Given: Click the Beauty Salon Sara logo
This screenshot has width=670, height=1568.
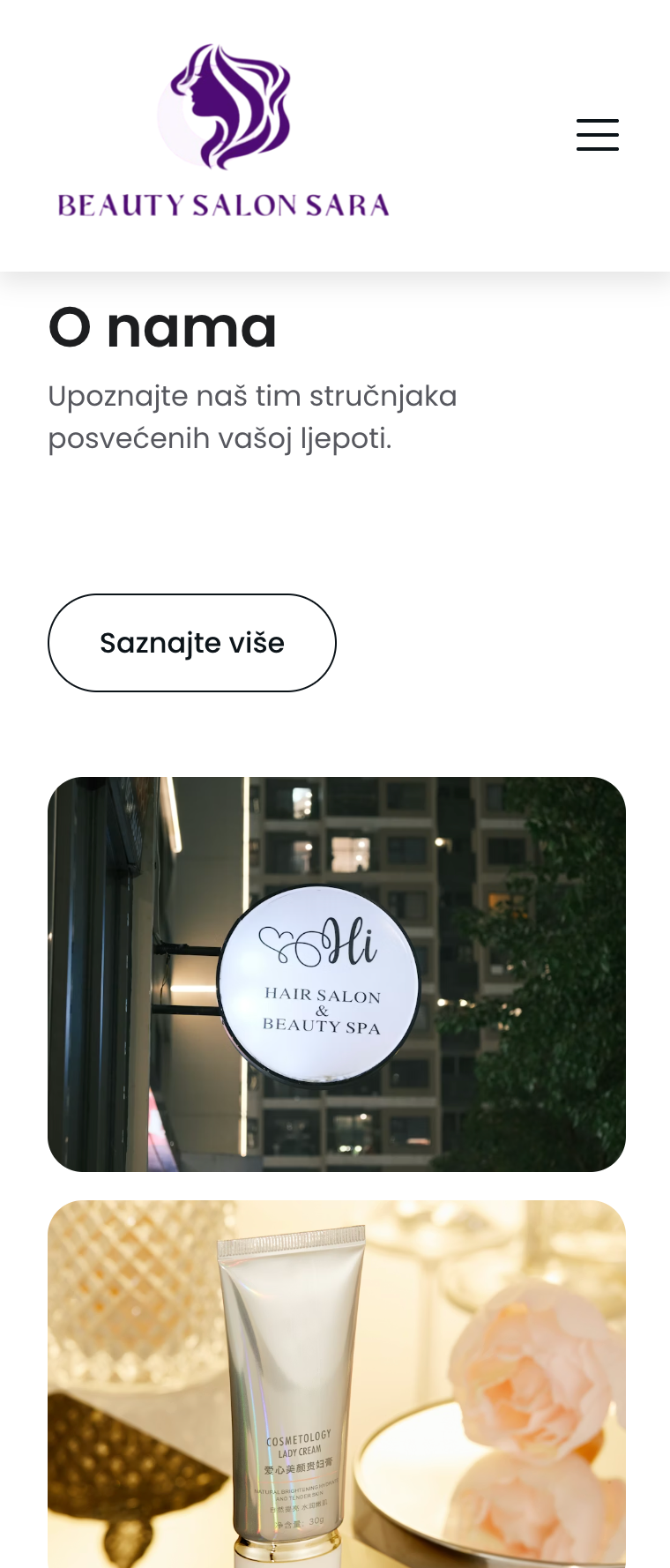Looking at the screenshot, I should click(223, 128).
